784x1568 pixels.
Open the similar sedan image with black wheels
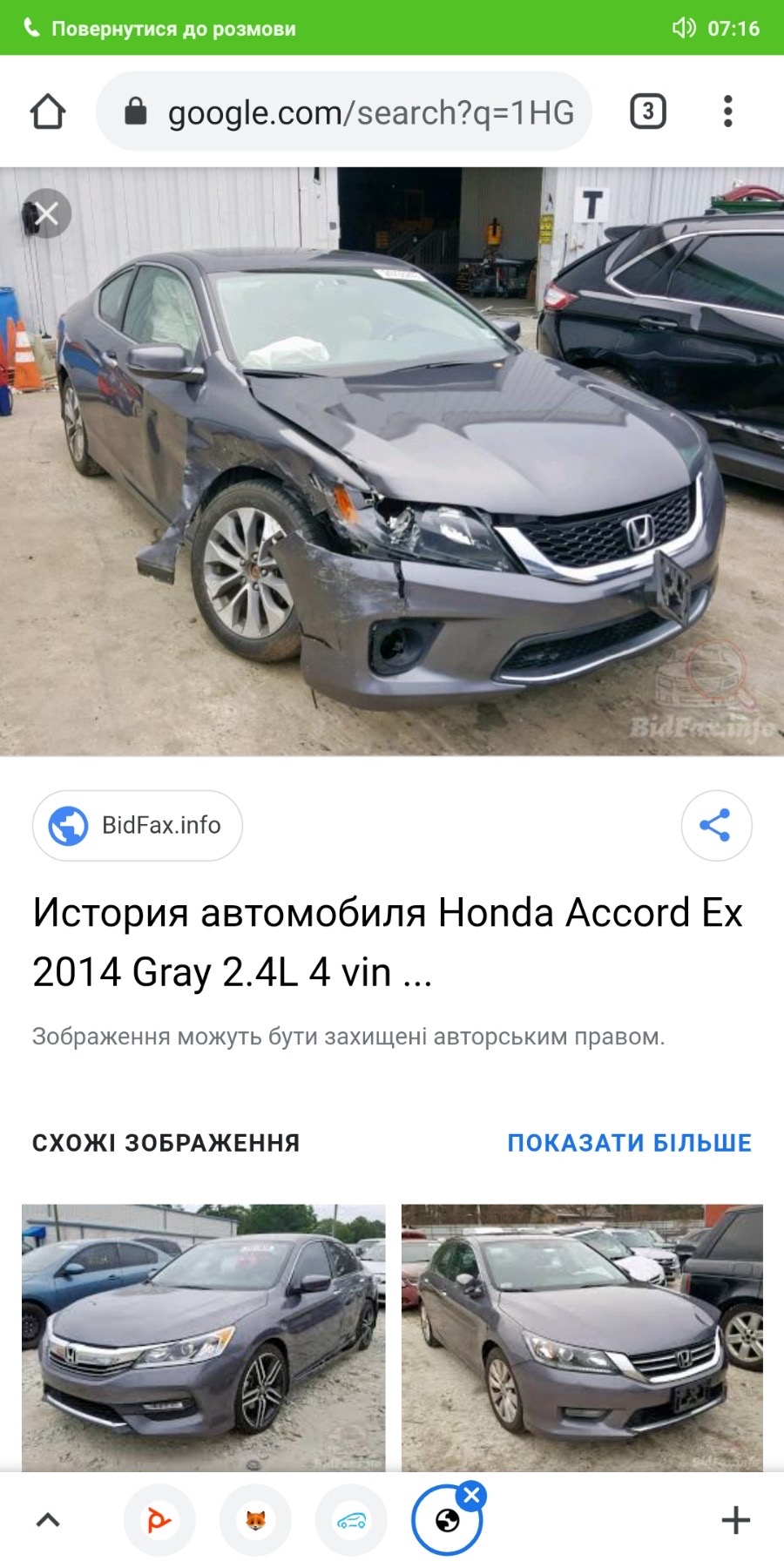[203, 1338]
